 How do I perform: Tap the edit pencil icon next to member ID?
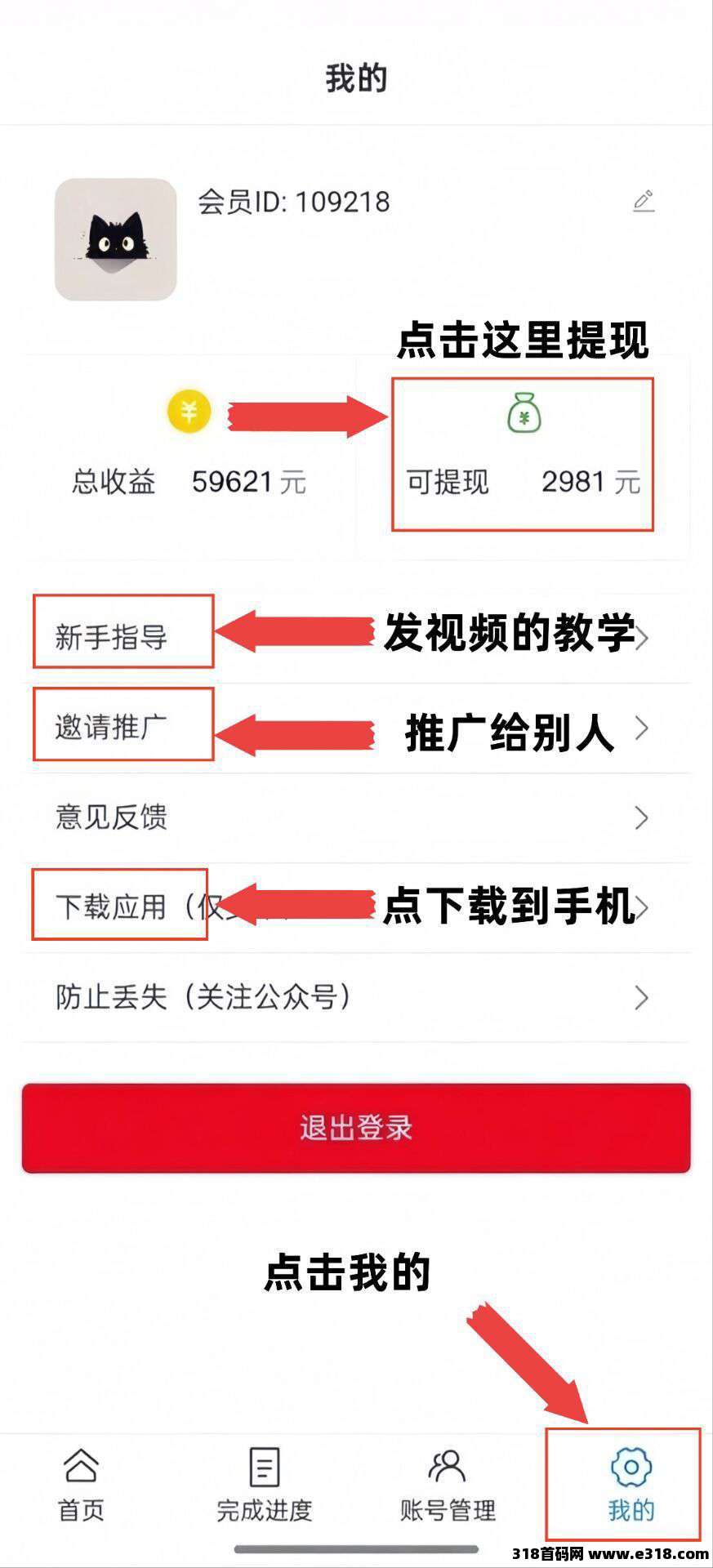644,201
